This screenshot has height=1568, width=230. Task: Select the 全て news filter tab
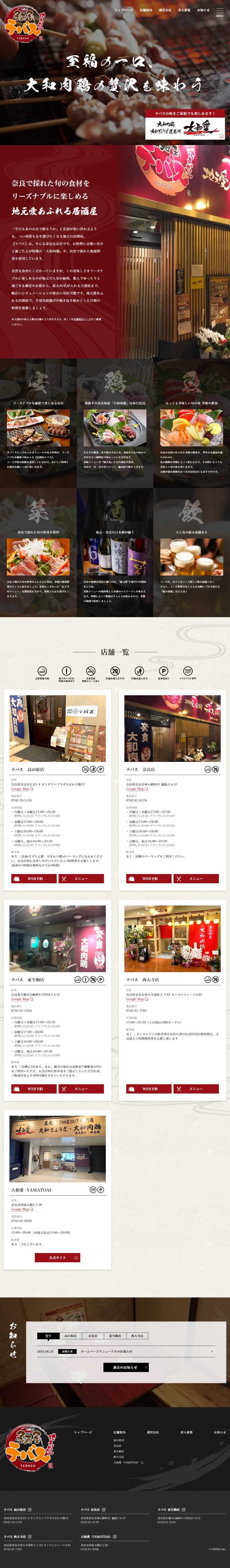click(48, 1336)
